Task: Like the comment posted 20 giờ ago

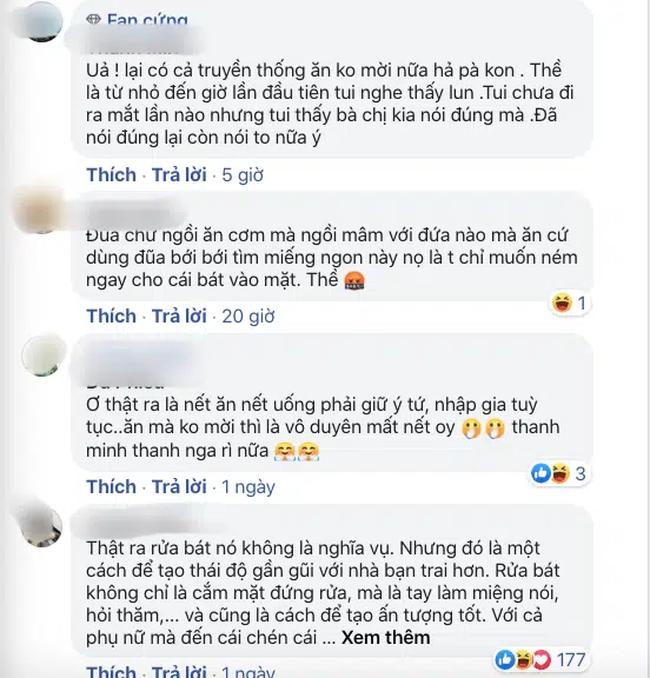Action: tap(110, 316)
